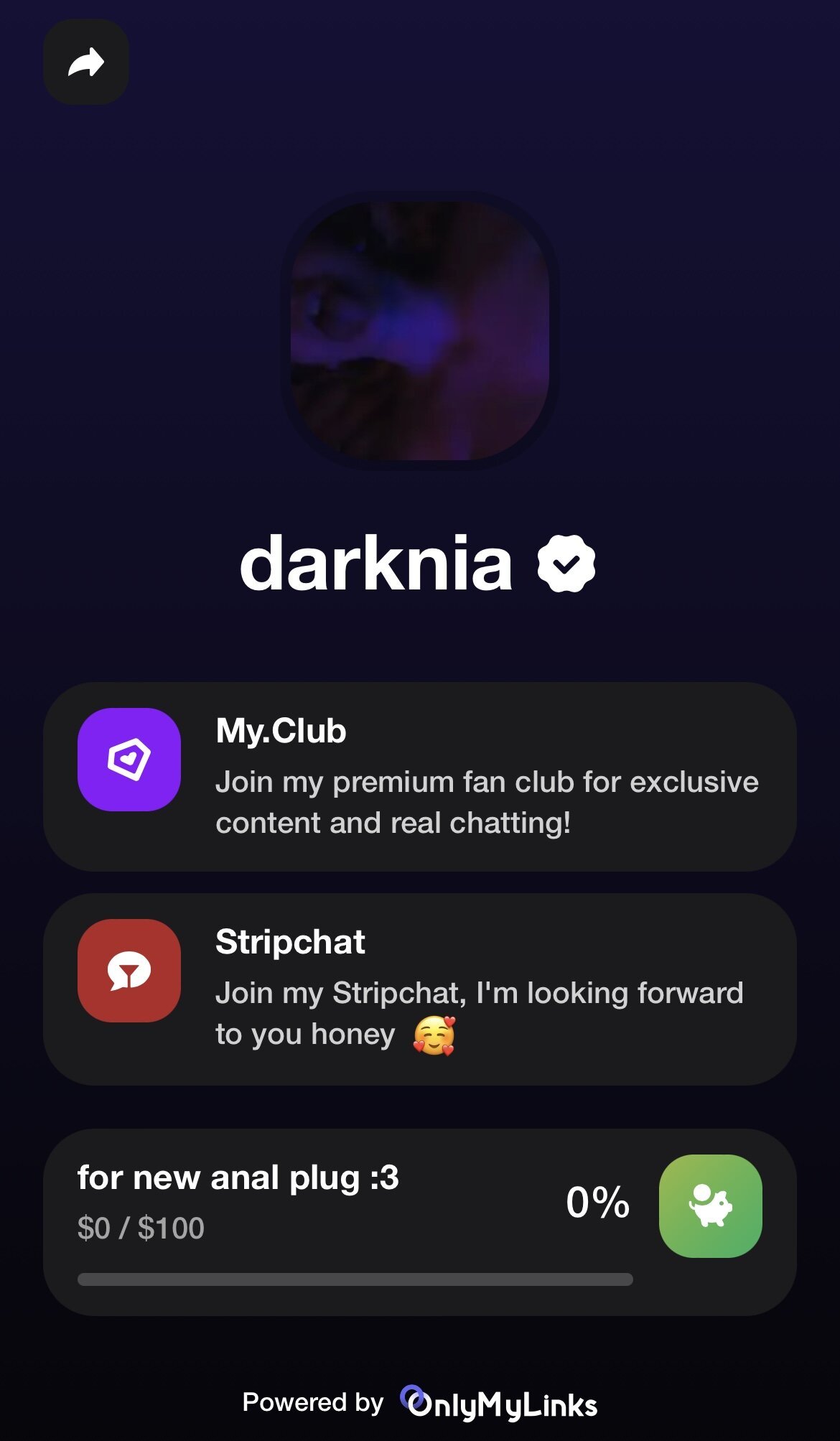Tap the green piggy bank donate button
Image resolution: width=840 pixels, height=1441 pixels.
pos(710,1206)
